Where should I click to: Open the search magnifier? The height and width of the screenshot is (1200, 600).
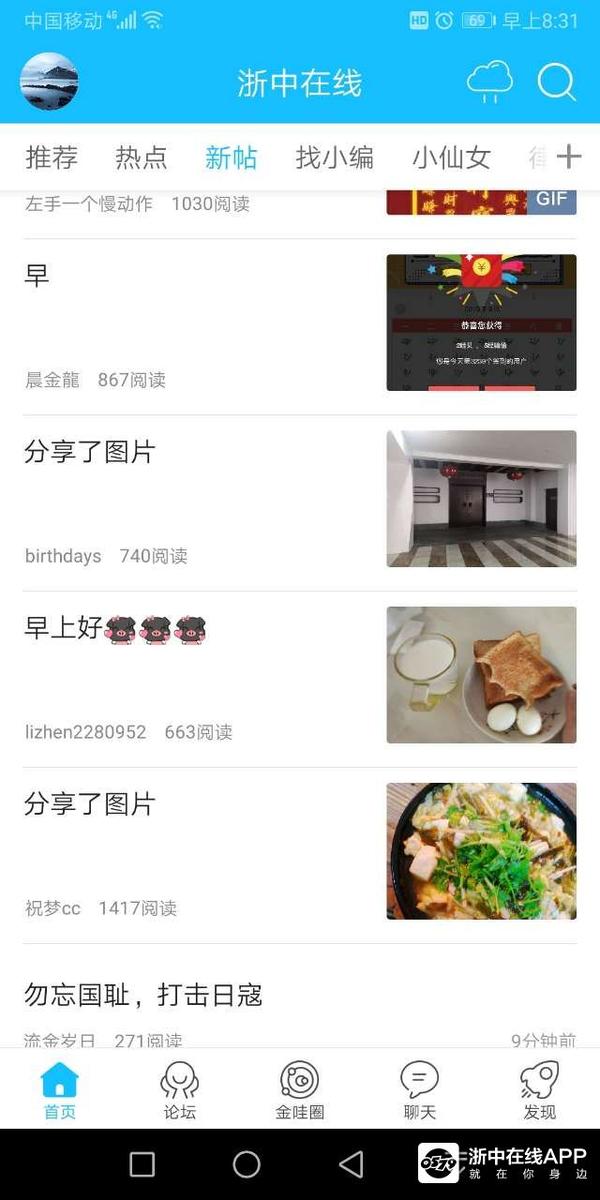tap(557, 82)
